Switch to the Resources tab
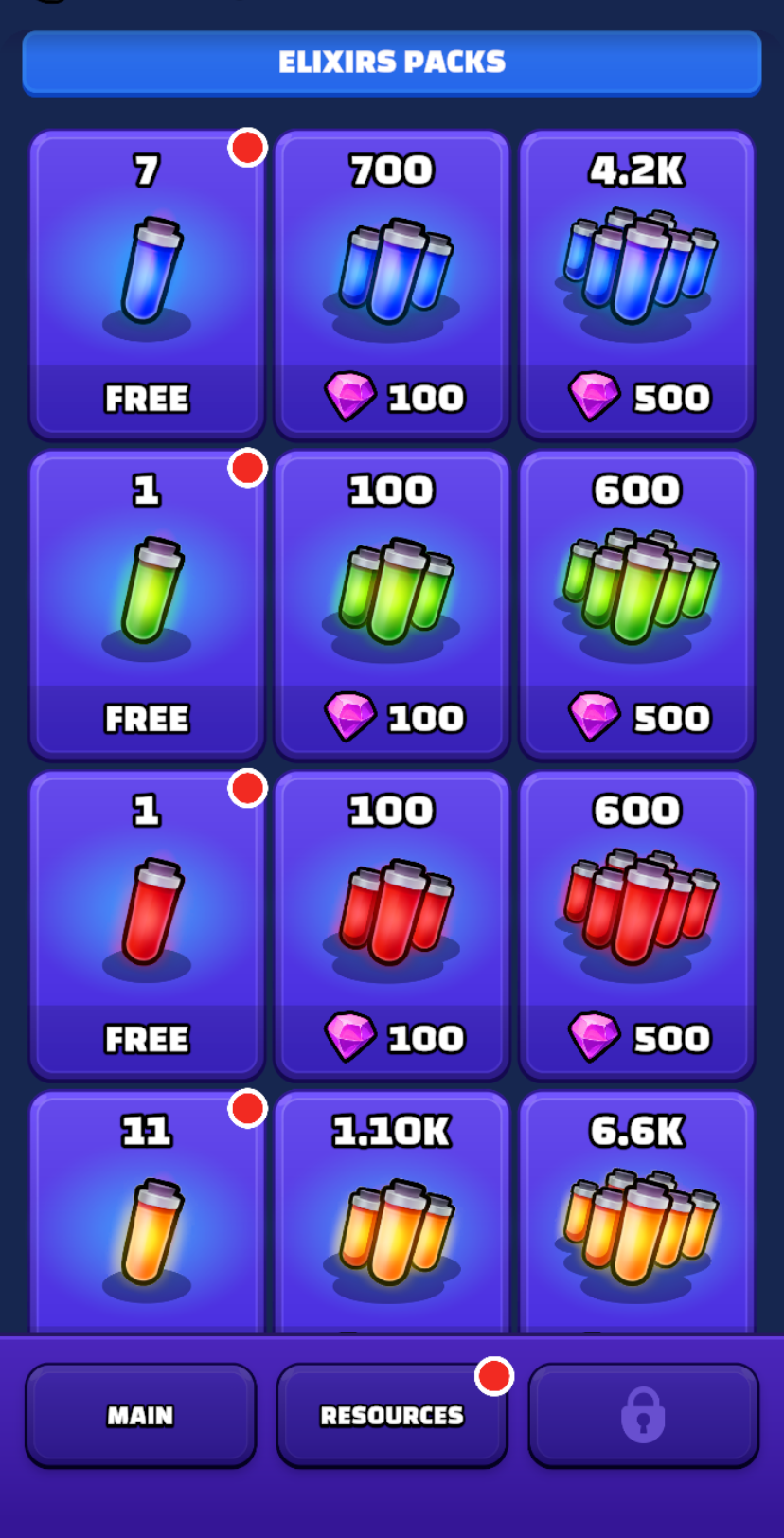This screenshot has height=1538, width=784. coord(392,1415)
